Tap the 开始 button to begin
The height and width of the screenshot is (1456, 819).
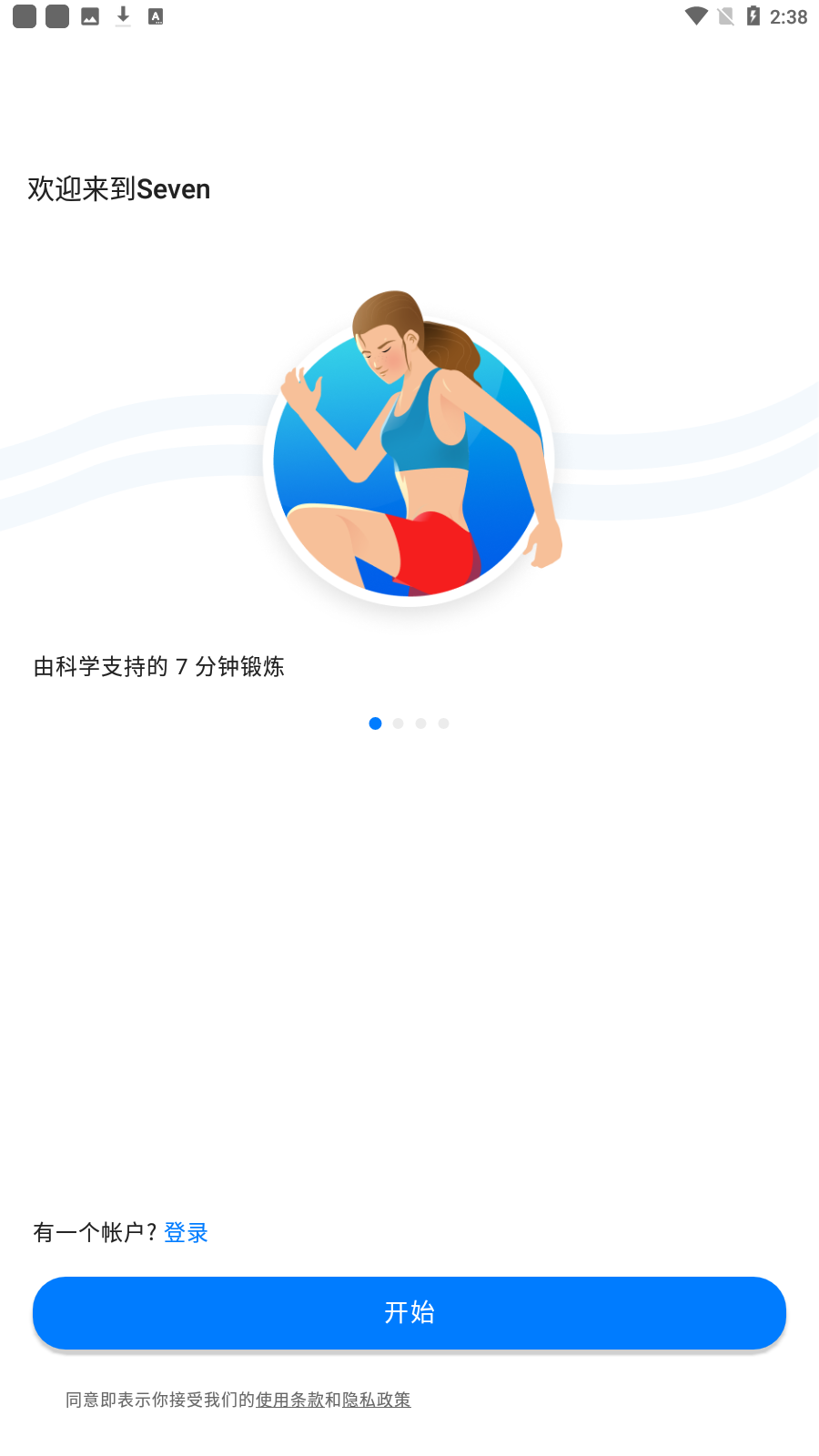pos(409,1312)
